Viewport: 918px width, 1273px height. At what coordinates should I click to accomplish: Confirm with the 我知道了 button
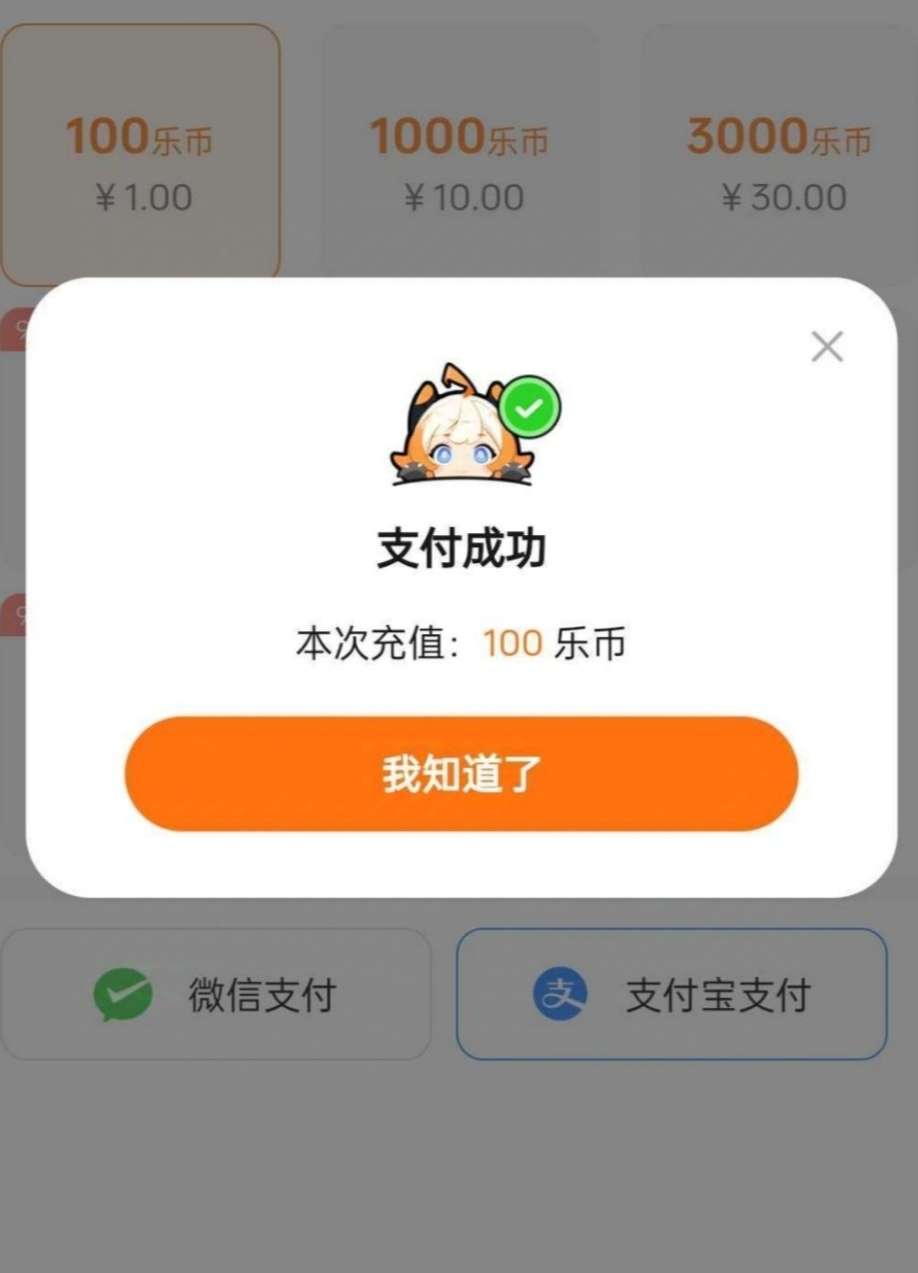(461, 773)
